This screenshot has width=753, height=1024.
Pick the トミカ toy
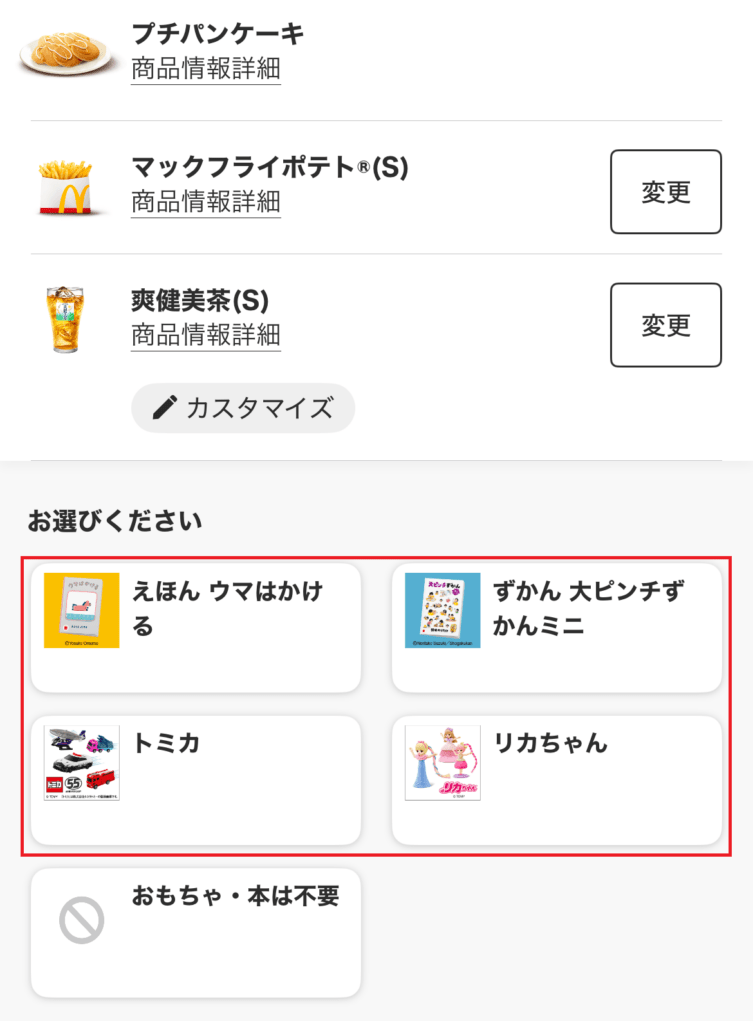196,780
